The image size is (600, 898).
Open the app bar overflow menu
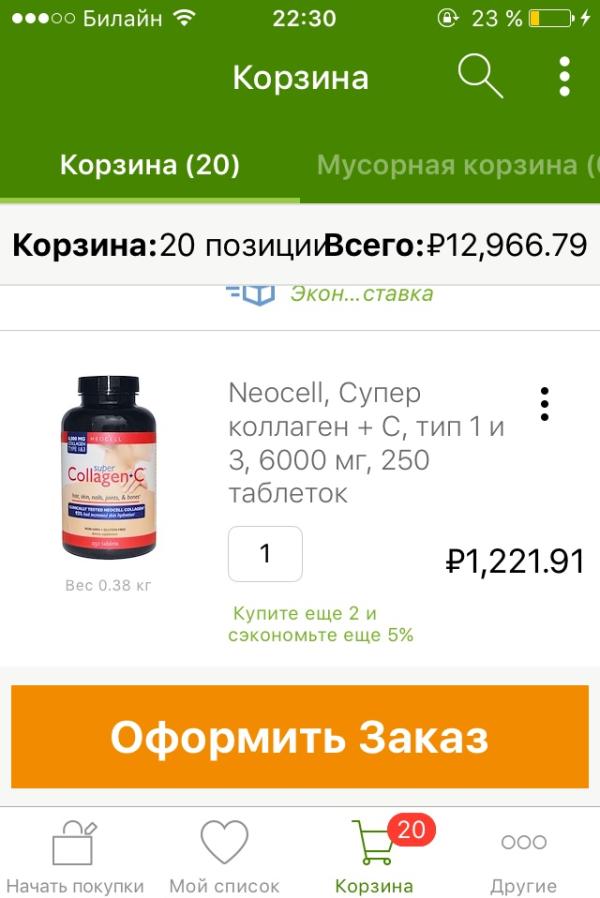(565, 77)
